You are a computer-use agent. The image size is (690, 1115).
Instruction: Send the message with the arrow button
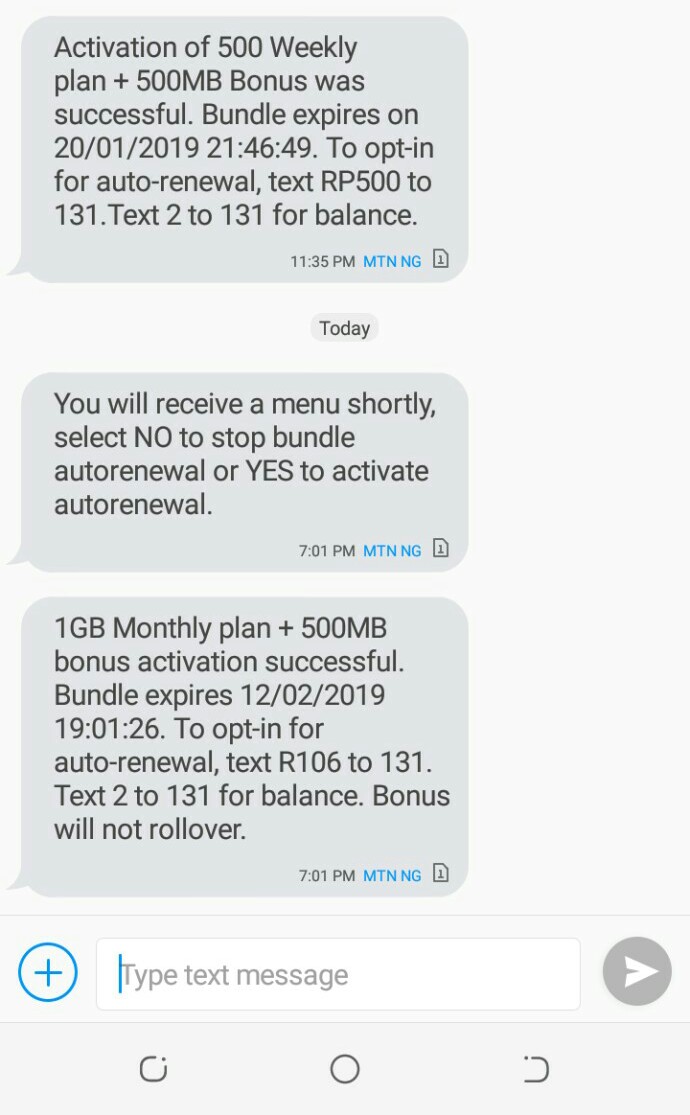(637, 972)
